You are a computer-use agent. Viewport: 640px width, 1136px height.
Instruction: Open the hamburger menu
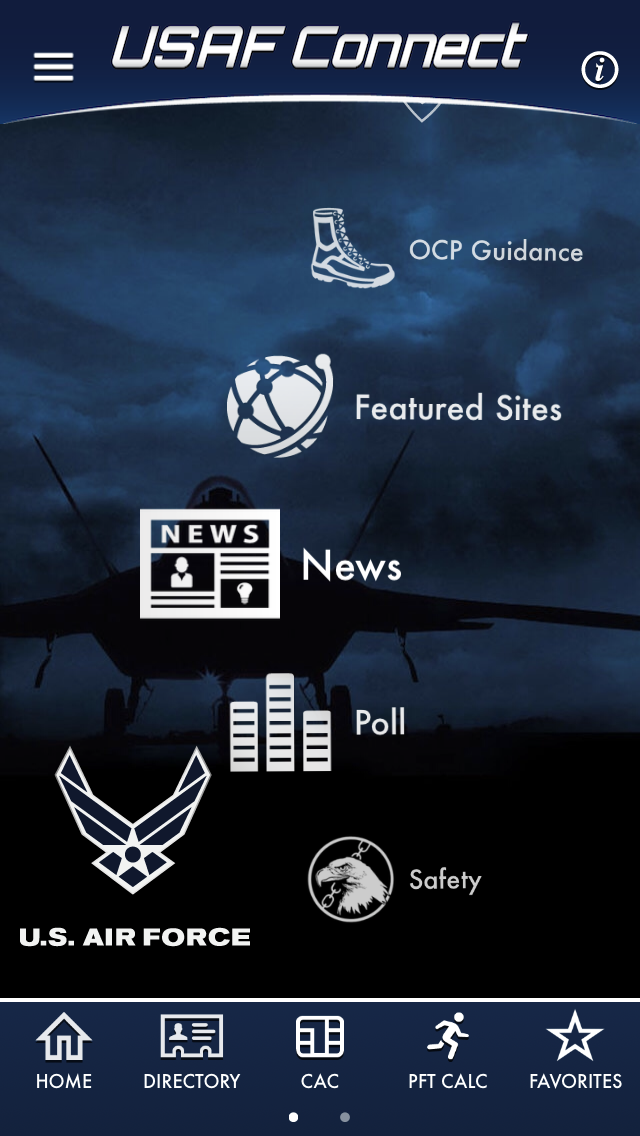pyautogui.click(x=54, y=67)
